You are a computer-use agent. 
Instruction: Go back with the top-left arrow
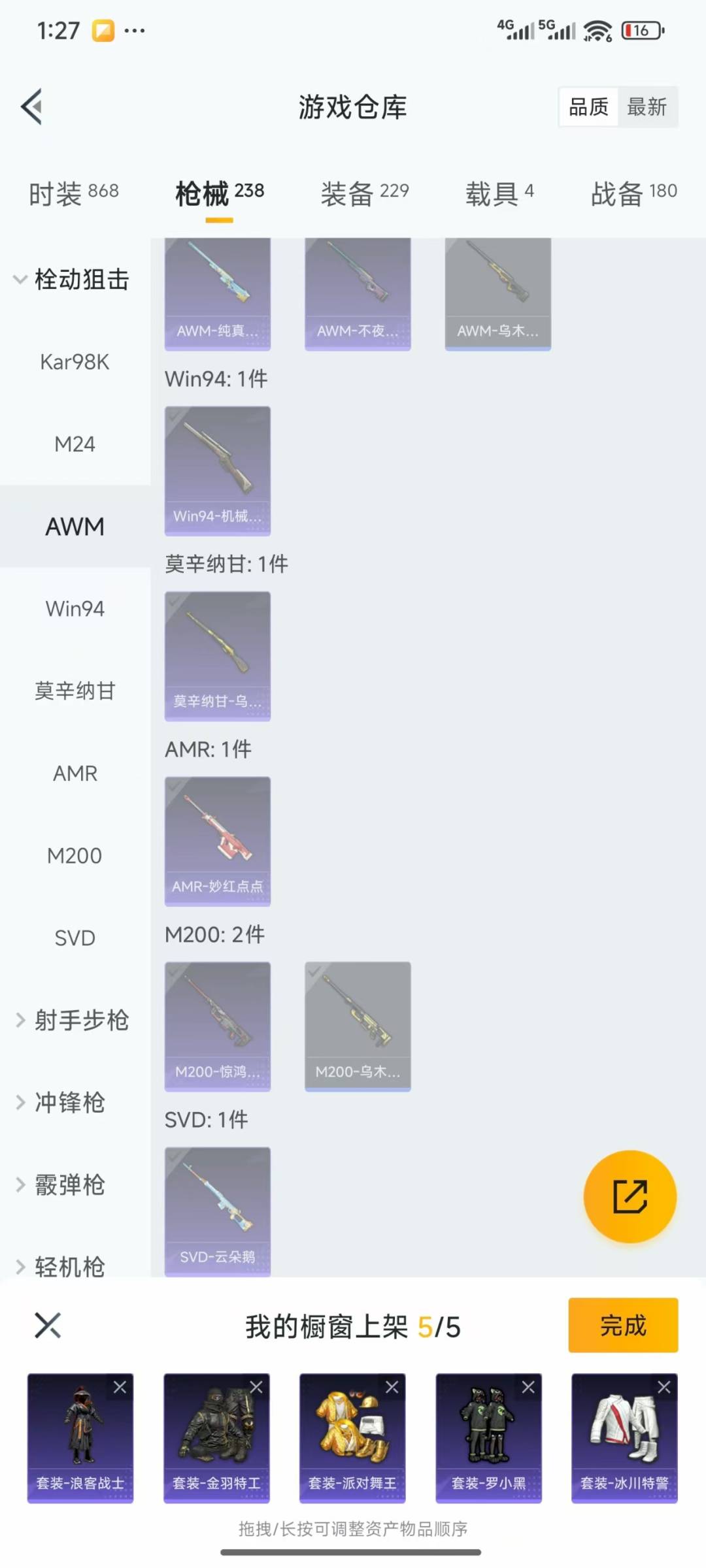pos(32,106)
